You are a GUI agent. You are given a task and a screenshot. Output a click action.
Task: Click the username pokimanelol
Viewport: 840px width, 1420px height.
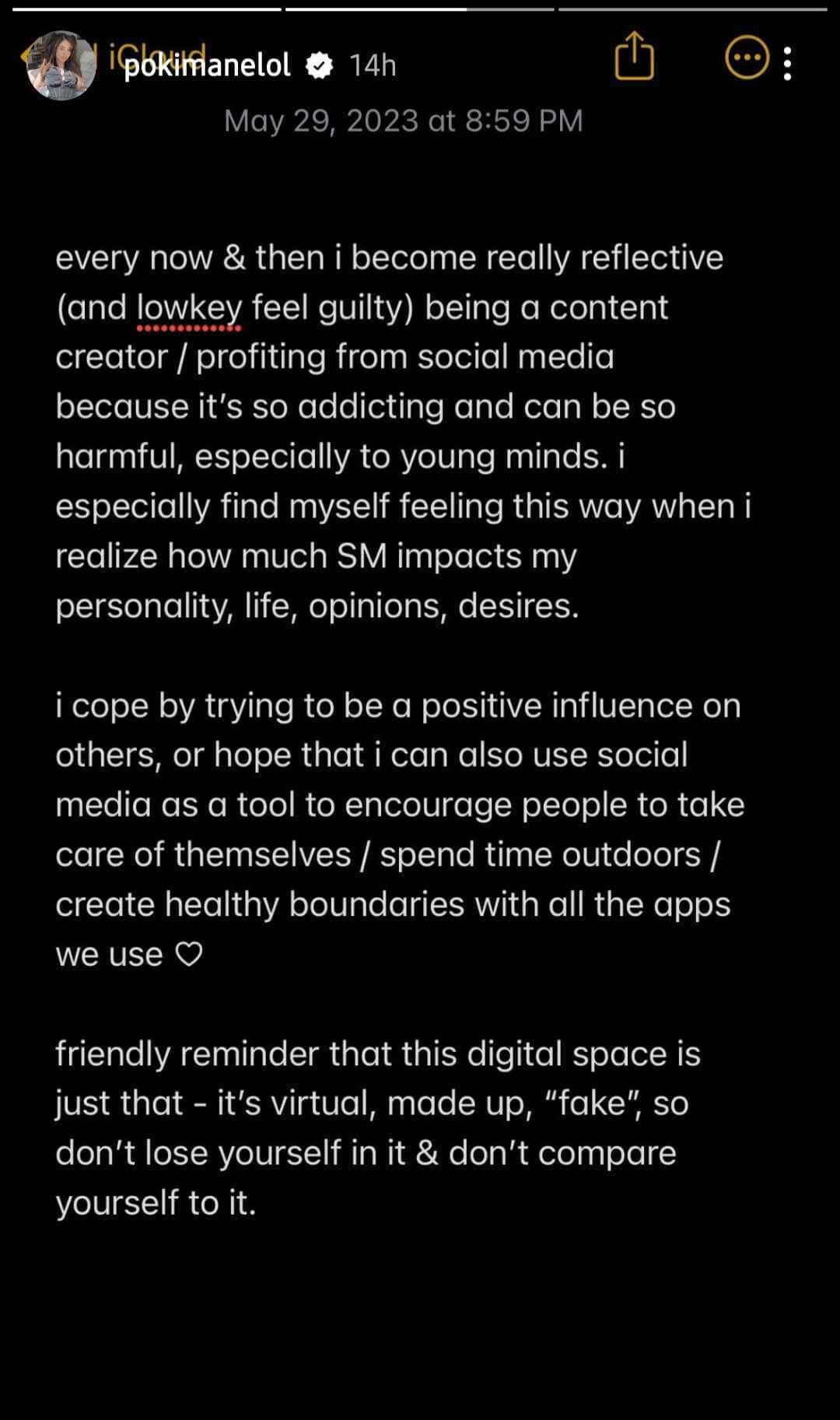coord(206,66)
